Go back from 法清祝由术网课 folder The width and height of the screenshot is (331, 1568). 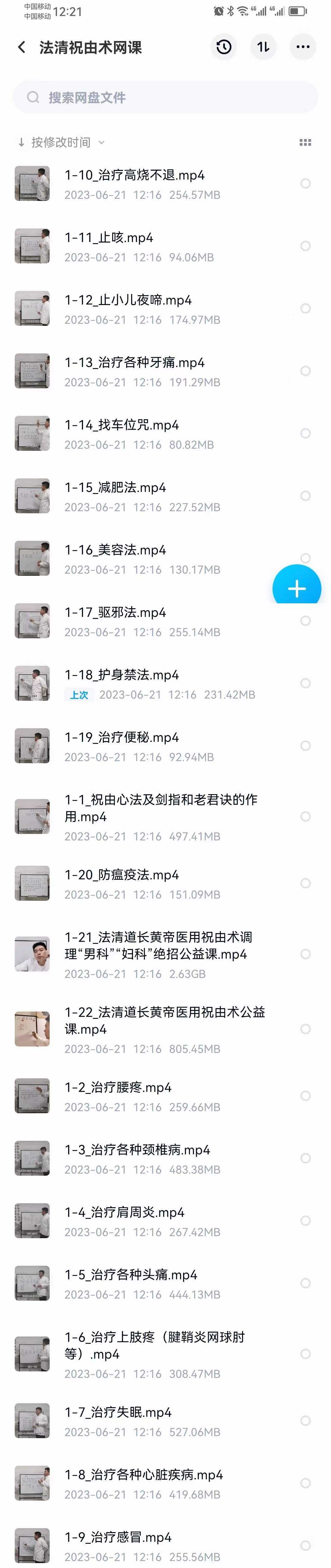point(22,47)
